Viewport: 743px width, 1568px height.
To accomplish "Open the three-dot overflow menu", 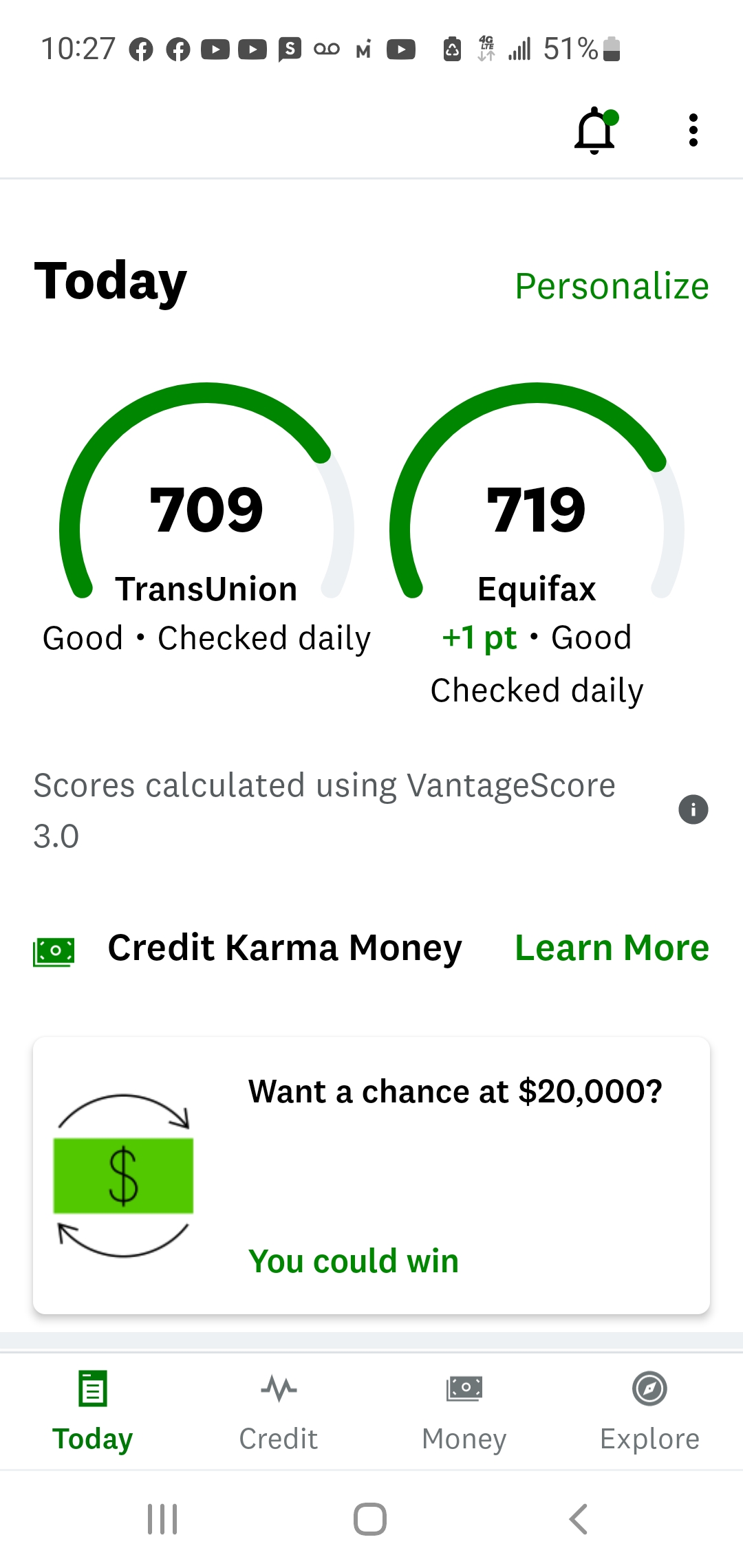I will click(693, 131).
